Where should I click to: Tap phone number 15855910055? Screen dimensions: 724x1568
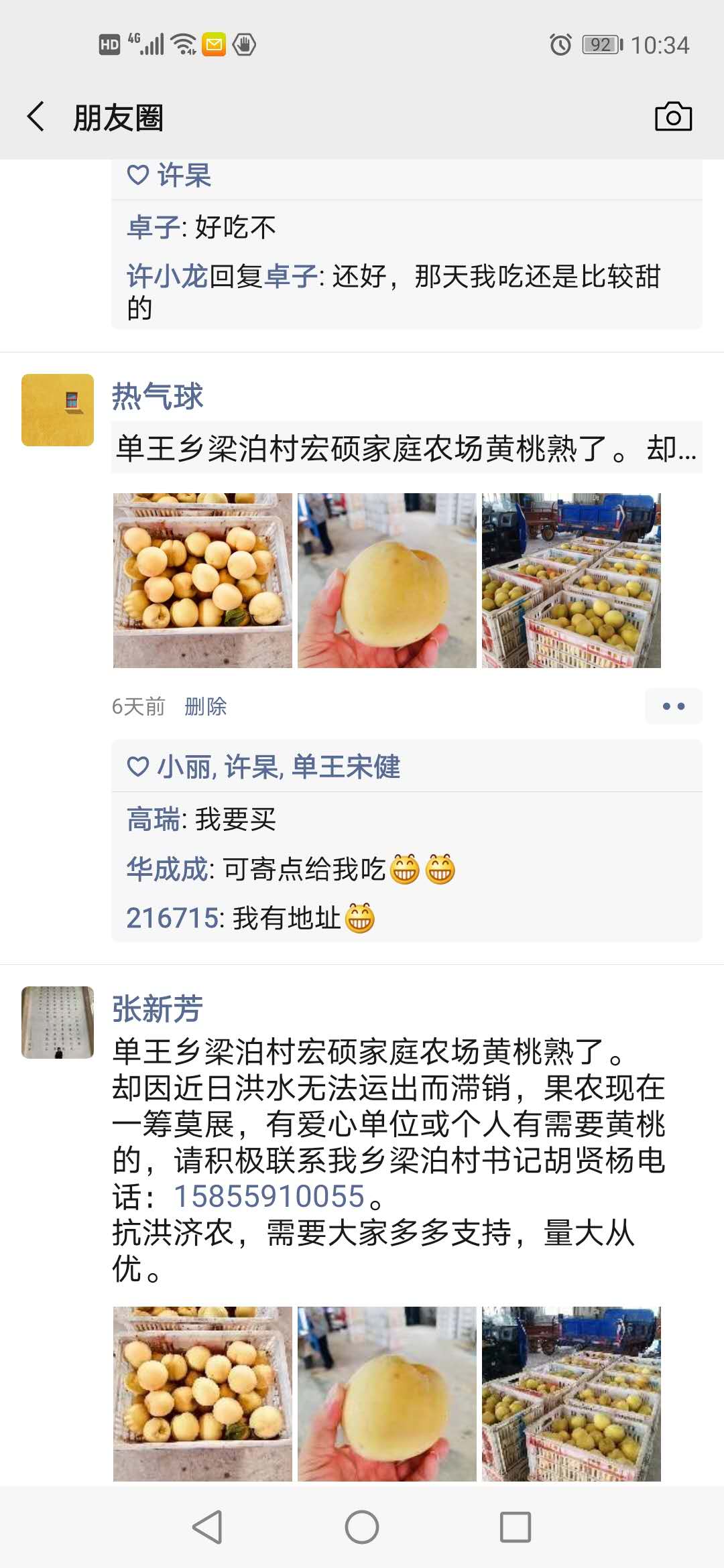coord(269,1197)
